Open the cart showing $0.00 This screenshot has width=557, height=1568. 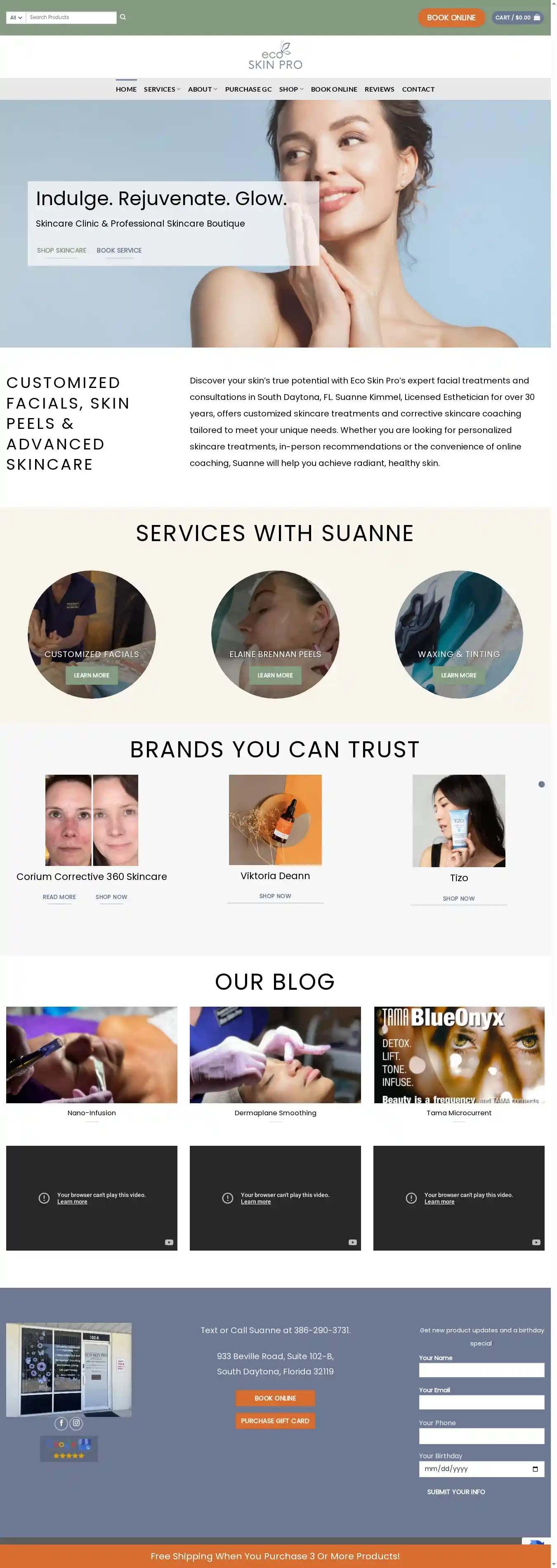pyautogui.click(x=517, y=18)
